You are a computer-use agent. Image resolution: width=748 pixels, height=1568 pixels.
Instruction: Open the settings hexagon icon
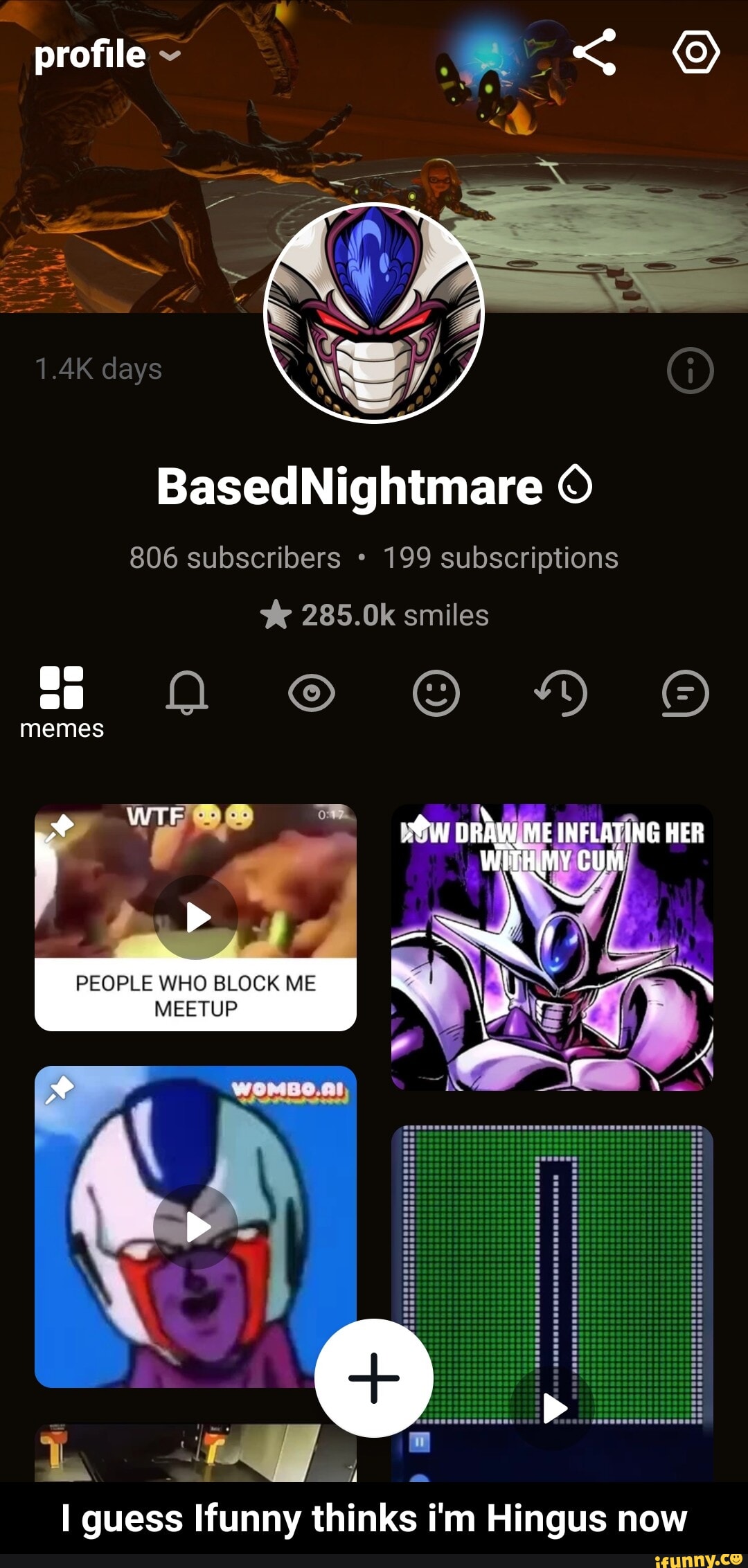pyautogui.click(x=696, y=52)
